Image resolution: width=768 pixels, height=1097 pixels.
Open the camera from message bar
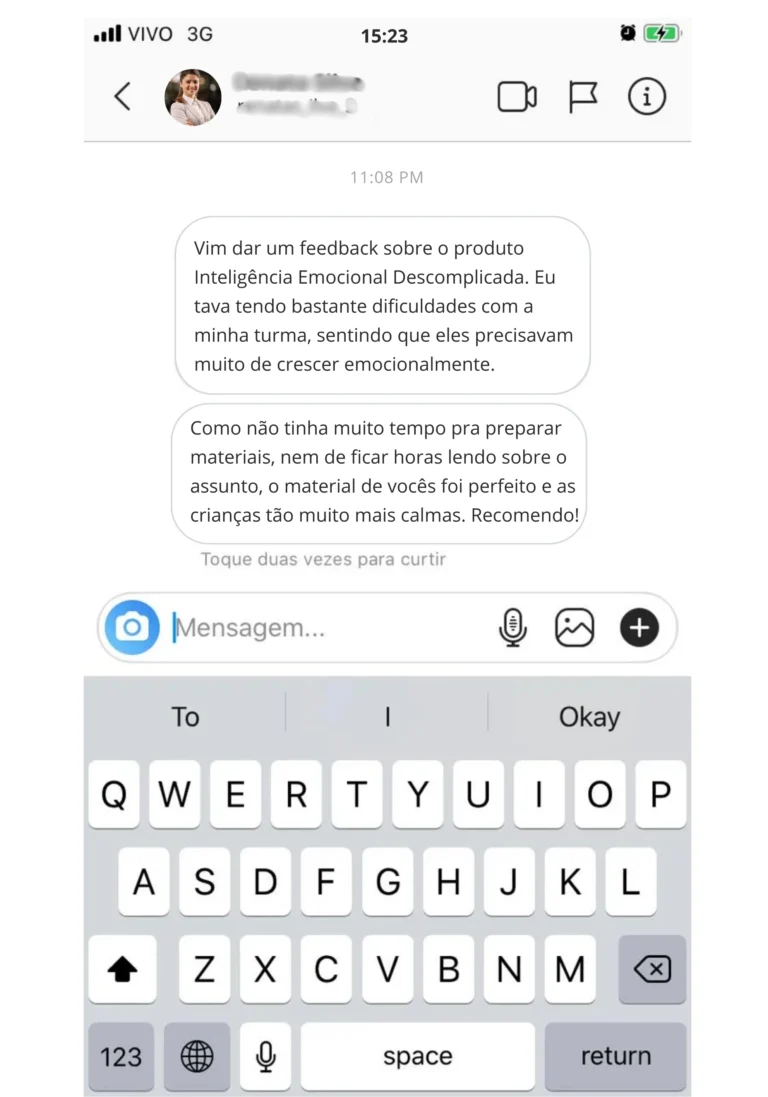(x=132, y=627)
